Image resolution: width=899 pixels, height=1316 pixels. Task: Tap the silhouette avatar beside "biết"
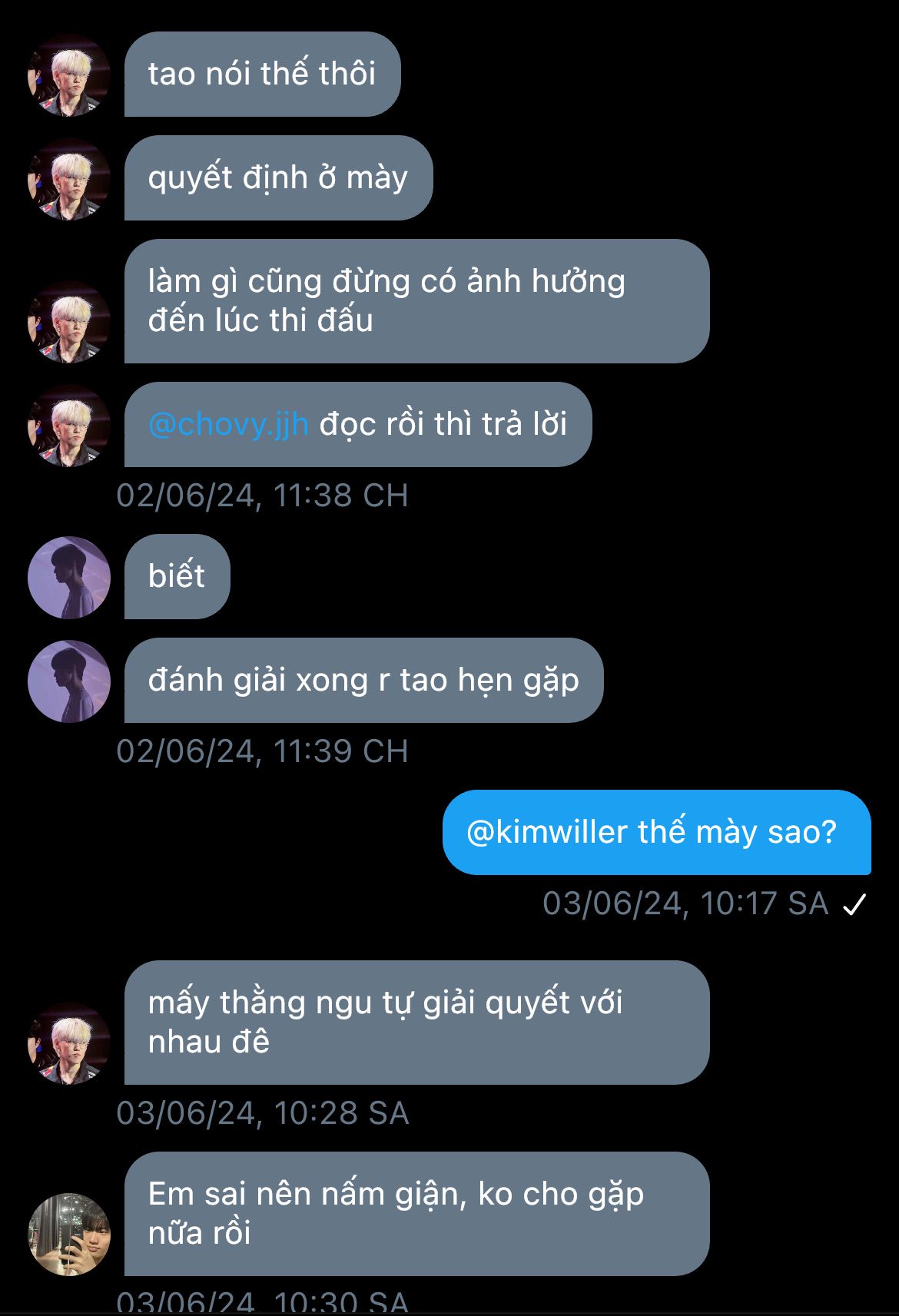[x=69, y=578]
